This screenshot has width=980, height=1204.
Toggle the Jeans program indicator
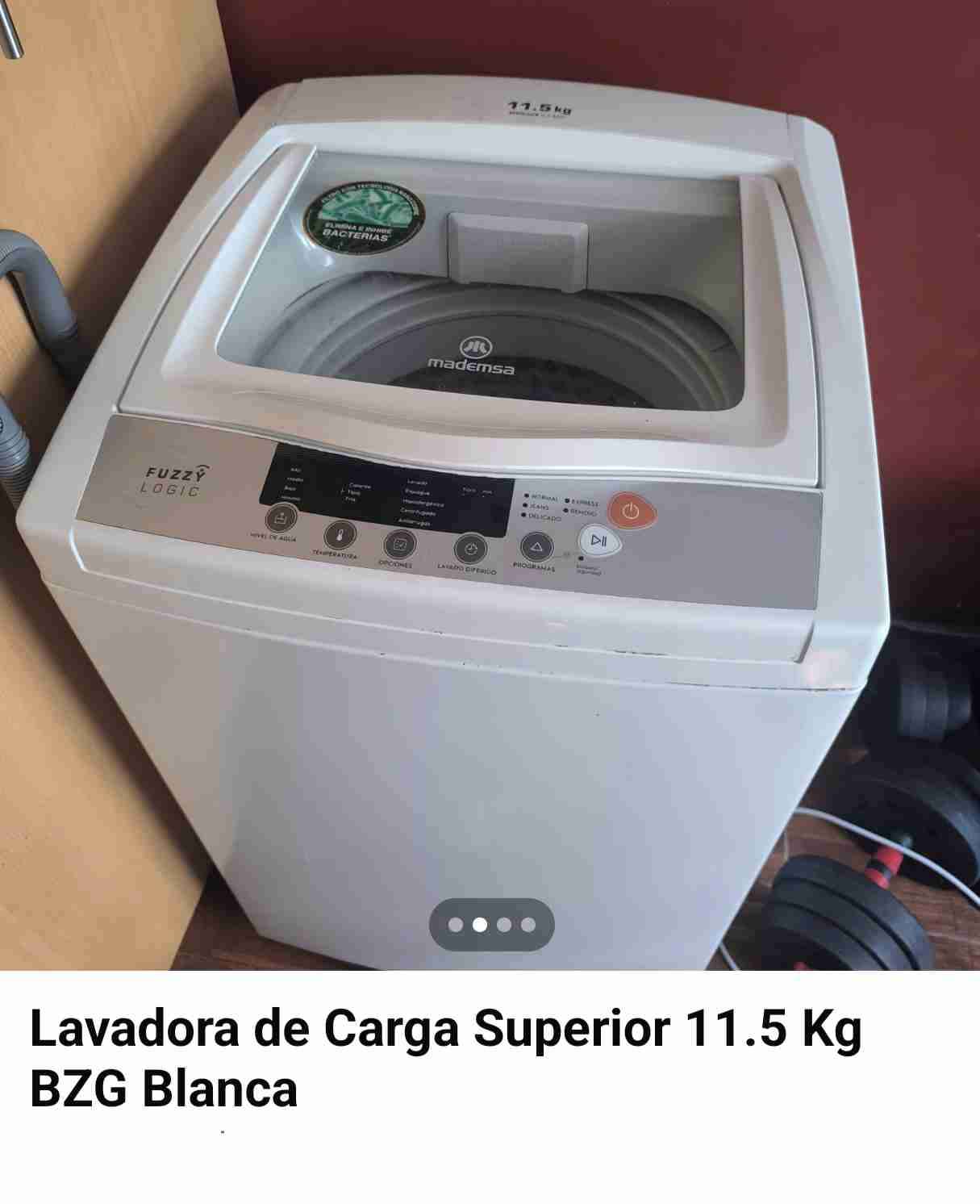[537, 505]
